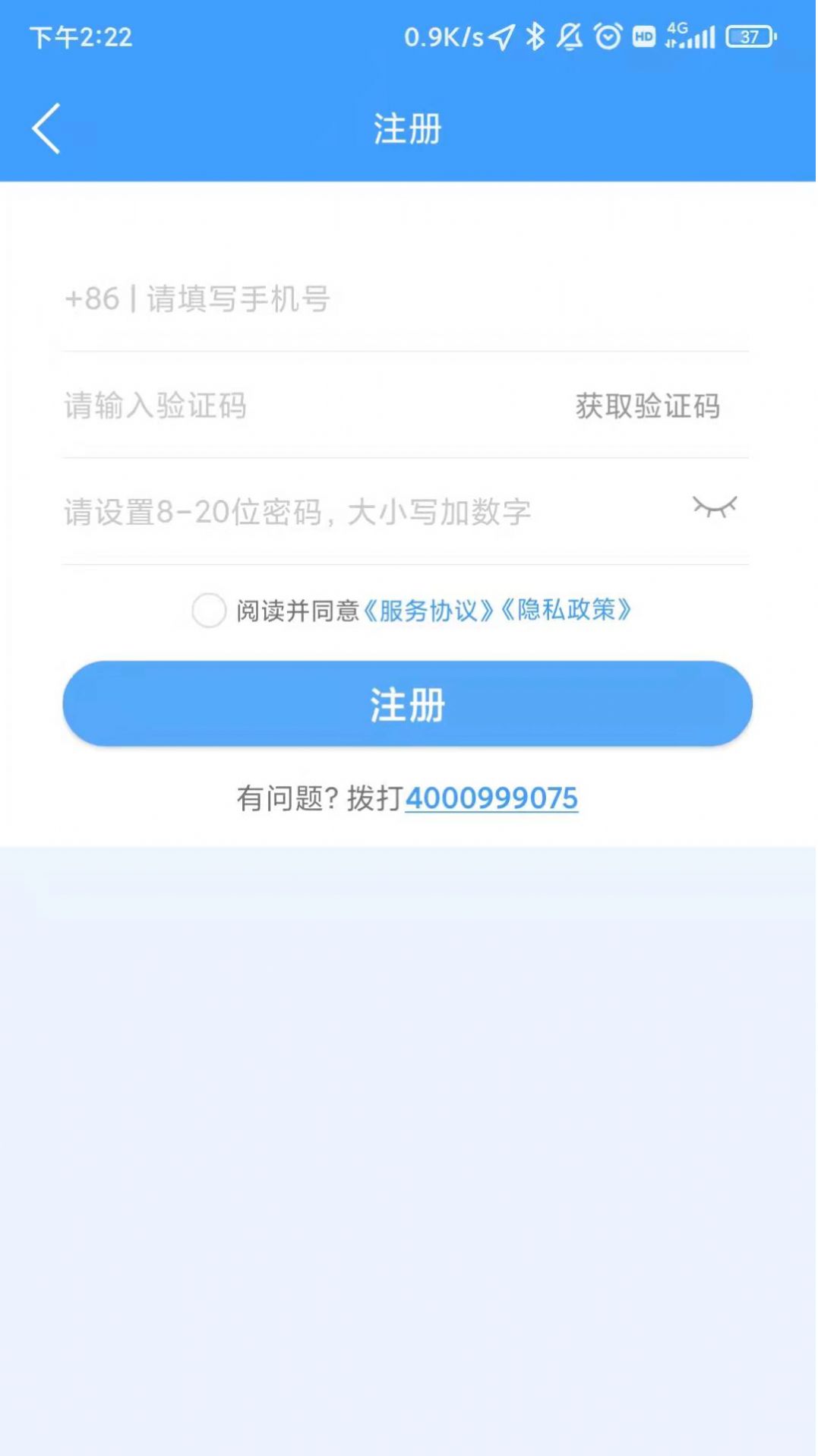Tap the phone number input field
Viewport: 818px width, 1456px height.
[406, 298]
